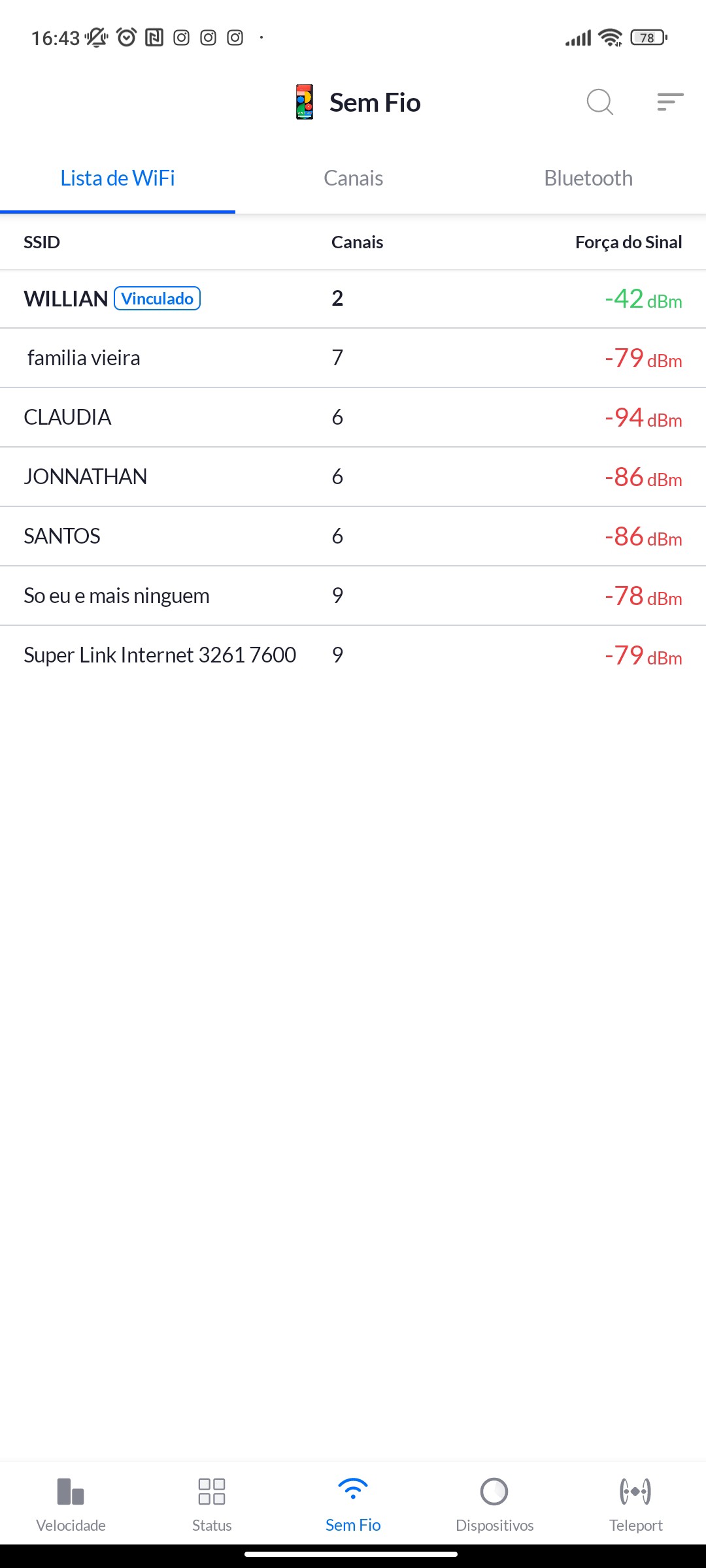
Task: Open Super Link Internet 3261 7600 network
Action: tap(353, 655)
